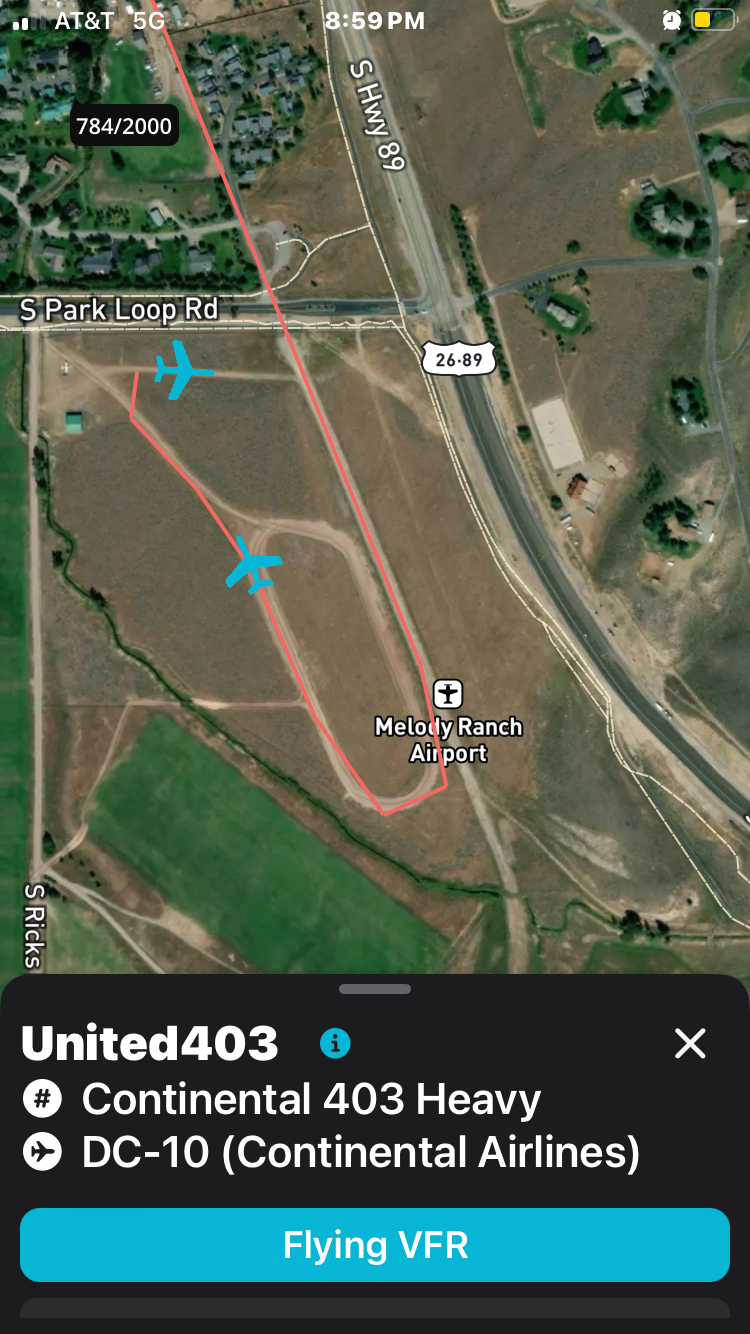Close the United403 aircraft panel
The width and height of the screenshot is (750, 1334).
tap(690, 1044)
